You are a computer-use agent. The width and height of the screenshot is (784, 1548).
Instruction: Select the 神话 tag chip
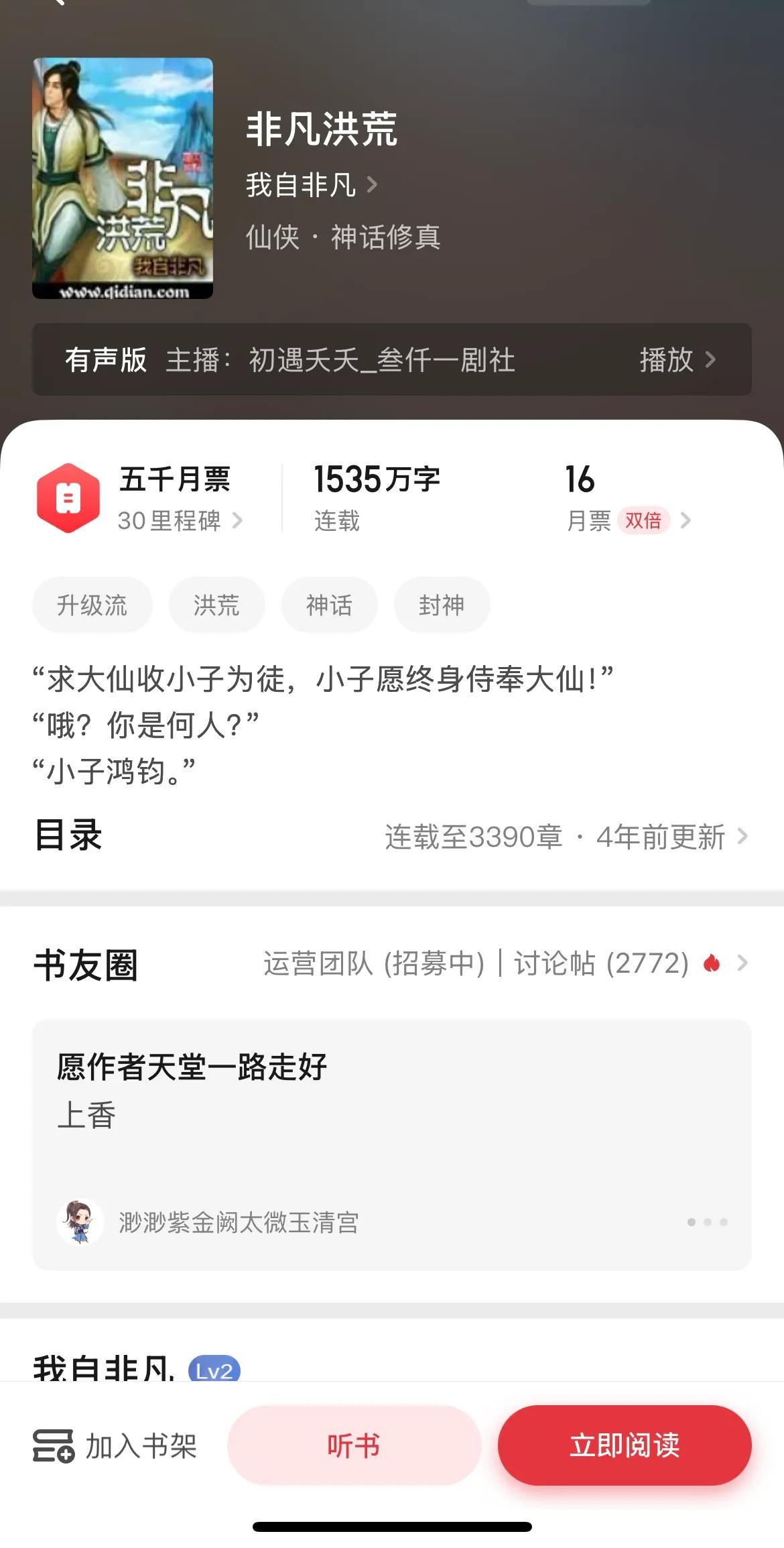pyautogui.click(x=329, y=605)
